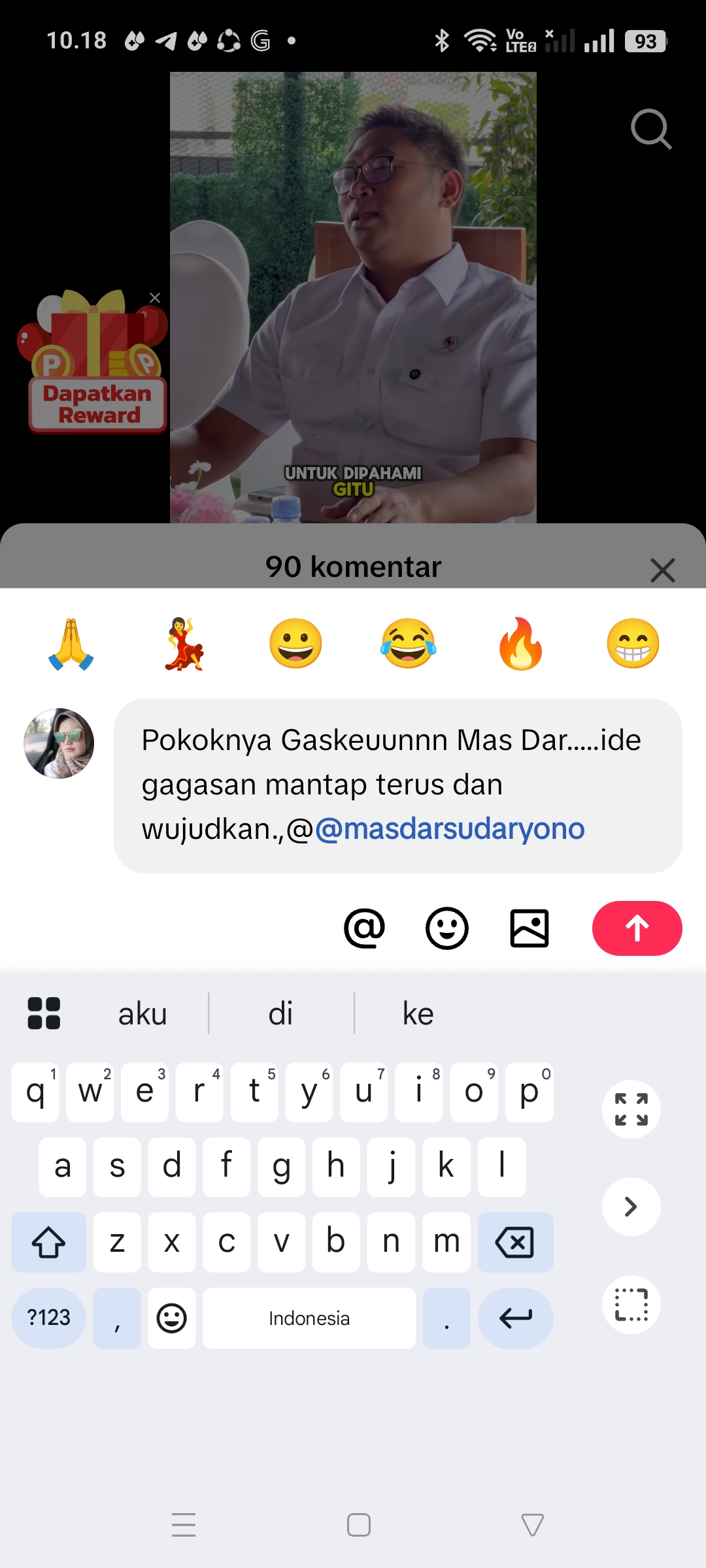Insert the praying hands emoji
The height and width of the screenshot is (1568, 706).
71,644
